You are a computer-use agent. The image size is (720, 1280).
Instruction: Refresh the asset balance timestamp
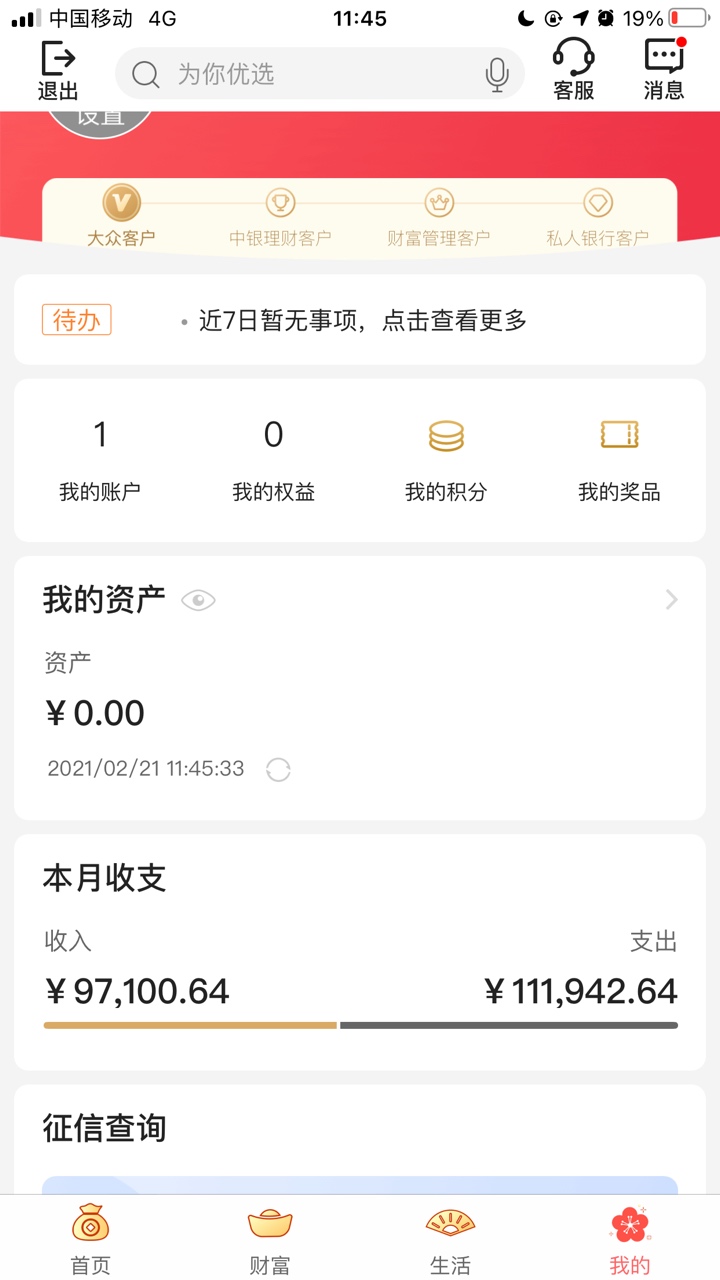click(278, 770)
